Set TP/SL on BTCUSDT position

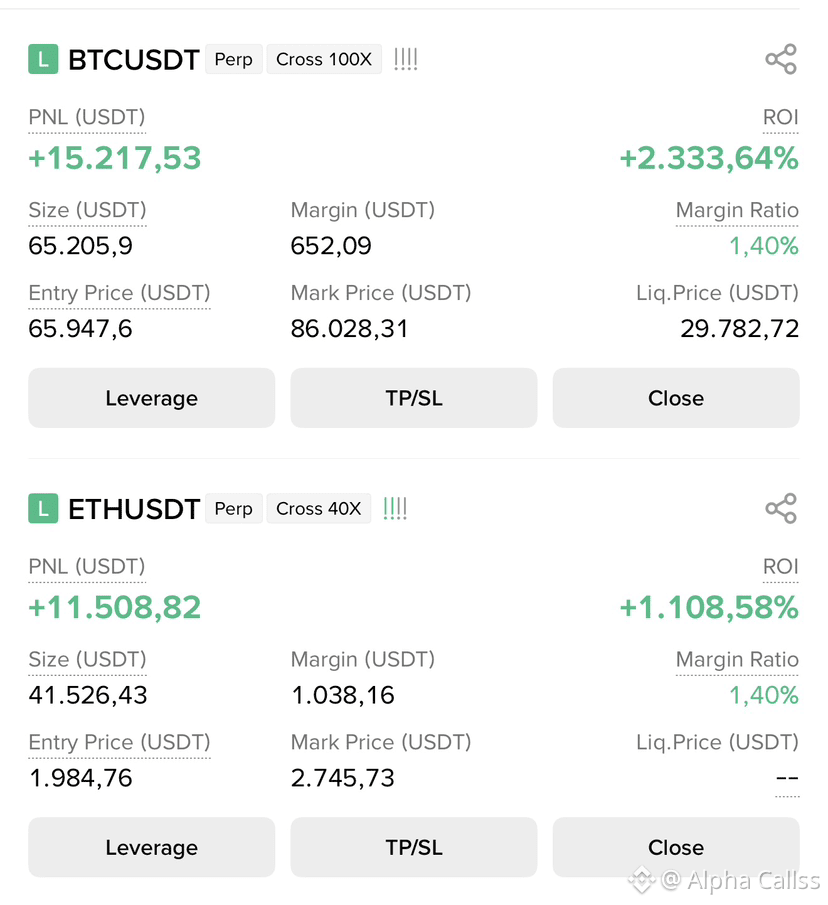tap(414, 398)
